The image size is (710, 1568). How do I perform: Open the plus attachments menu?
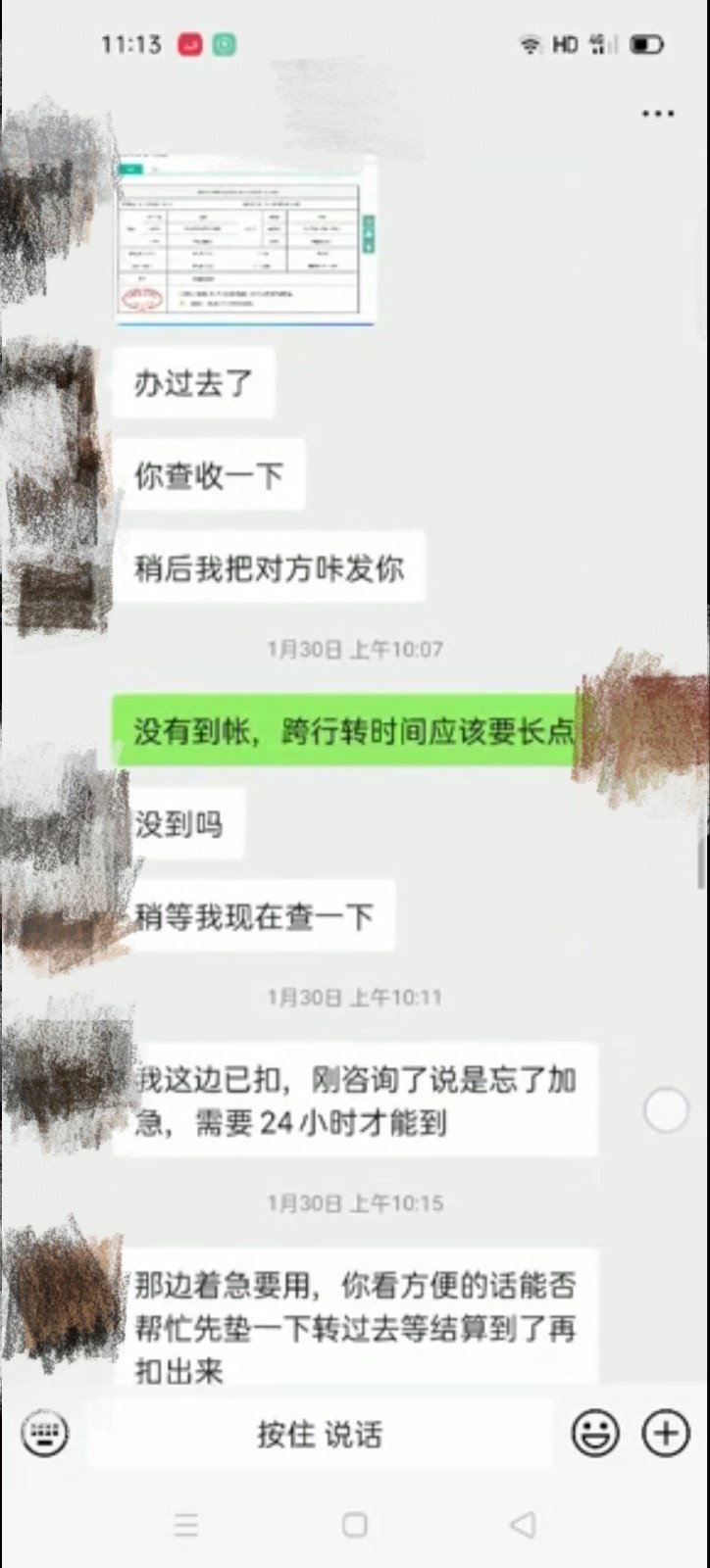point(666,1434)
